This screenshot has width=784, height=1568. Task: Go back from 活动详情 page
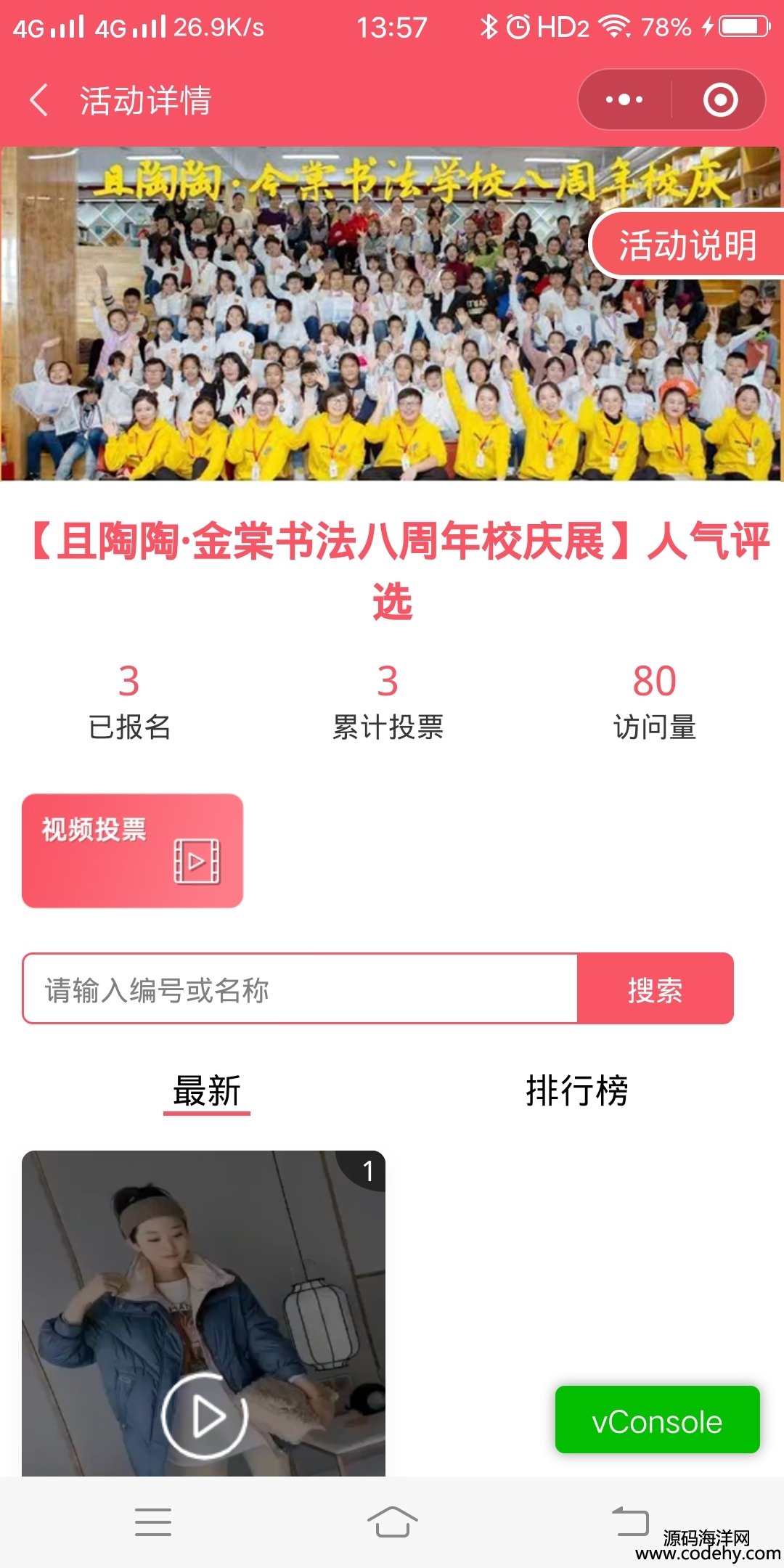(x=40, y=100)
